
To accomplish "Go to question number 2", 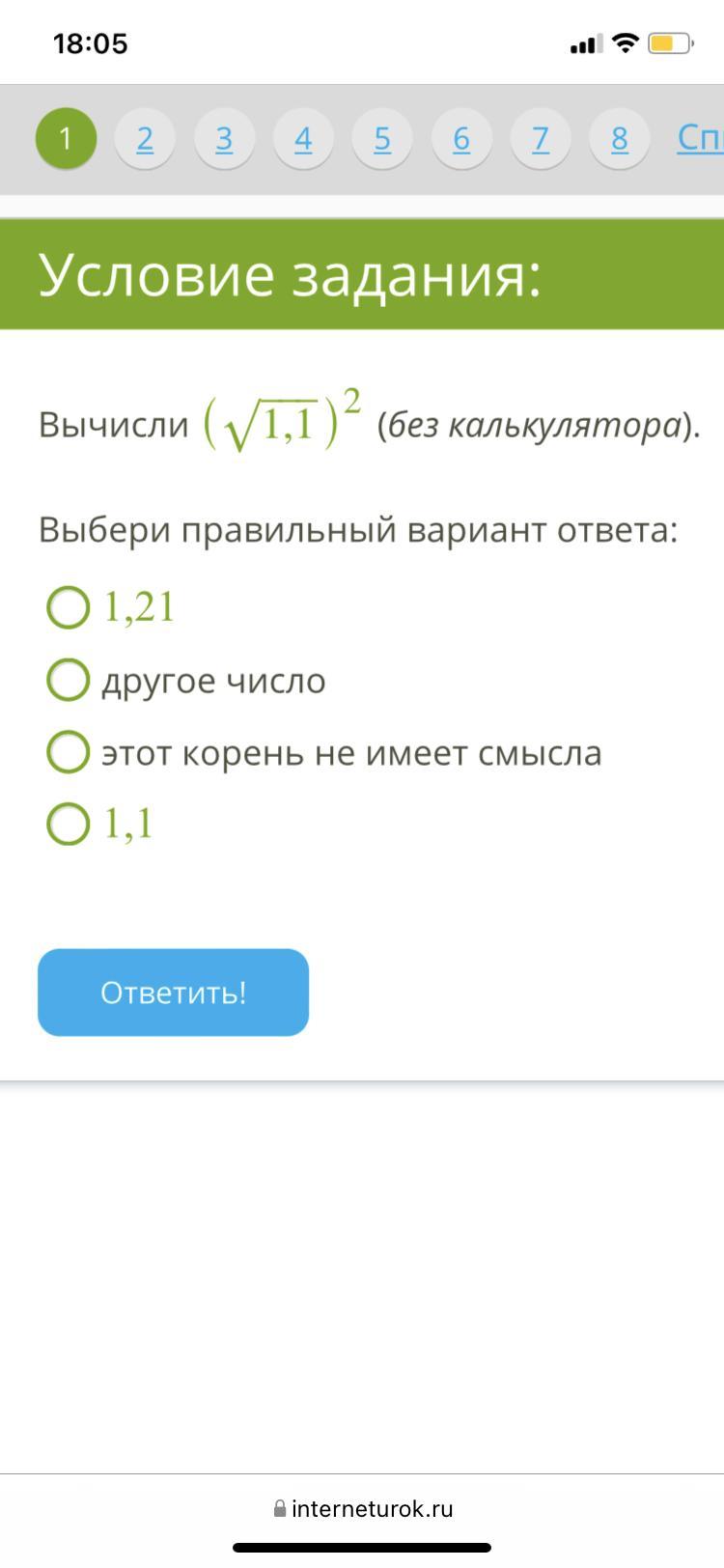I will (145, 139).
